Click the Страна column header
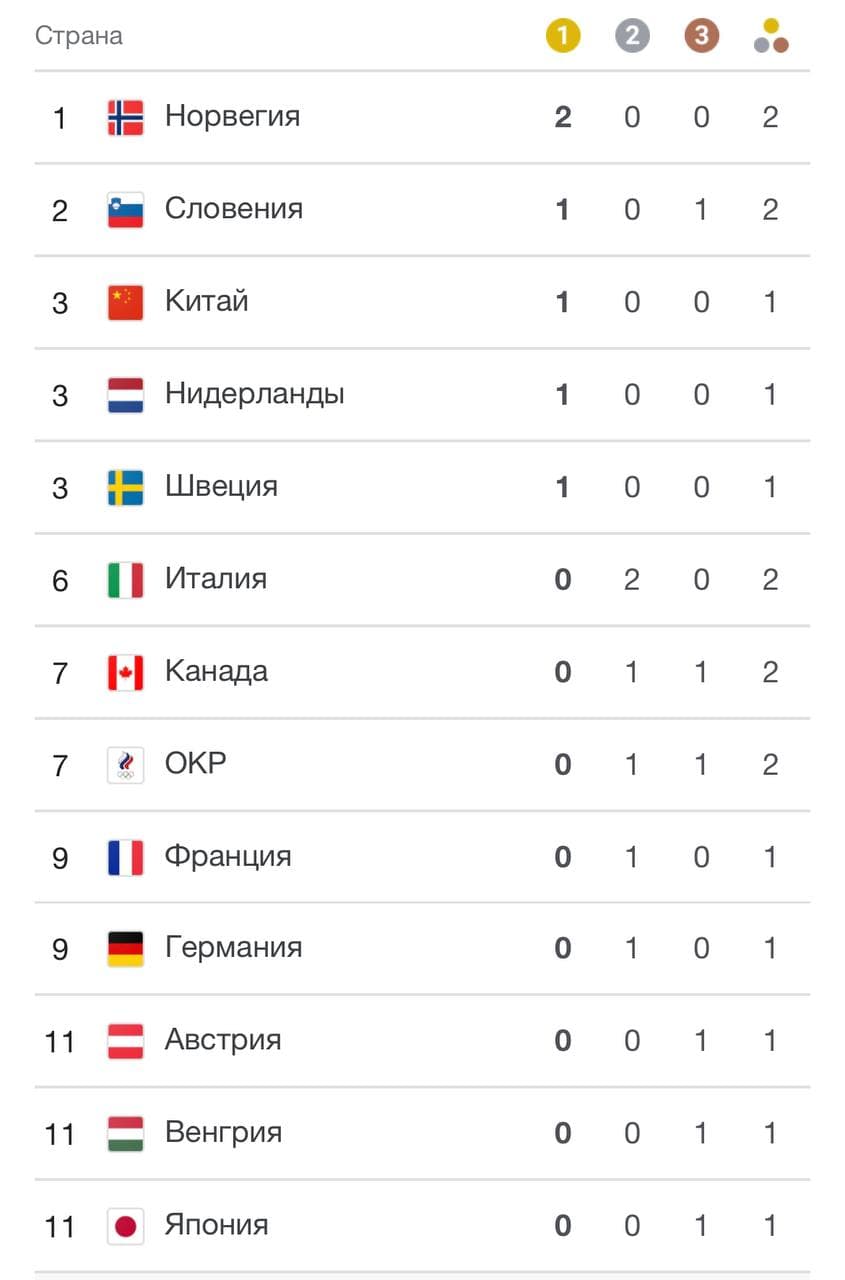 (x=78, y=35)
